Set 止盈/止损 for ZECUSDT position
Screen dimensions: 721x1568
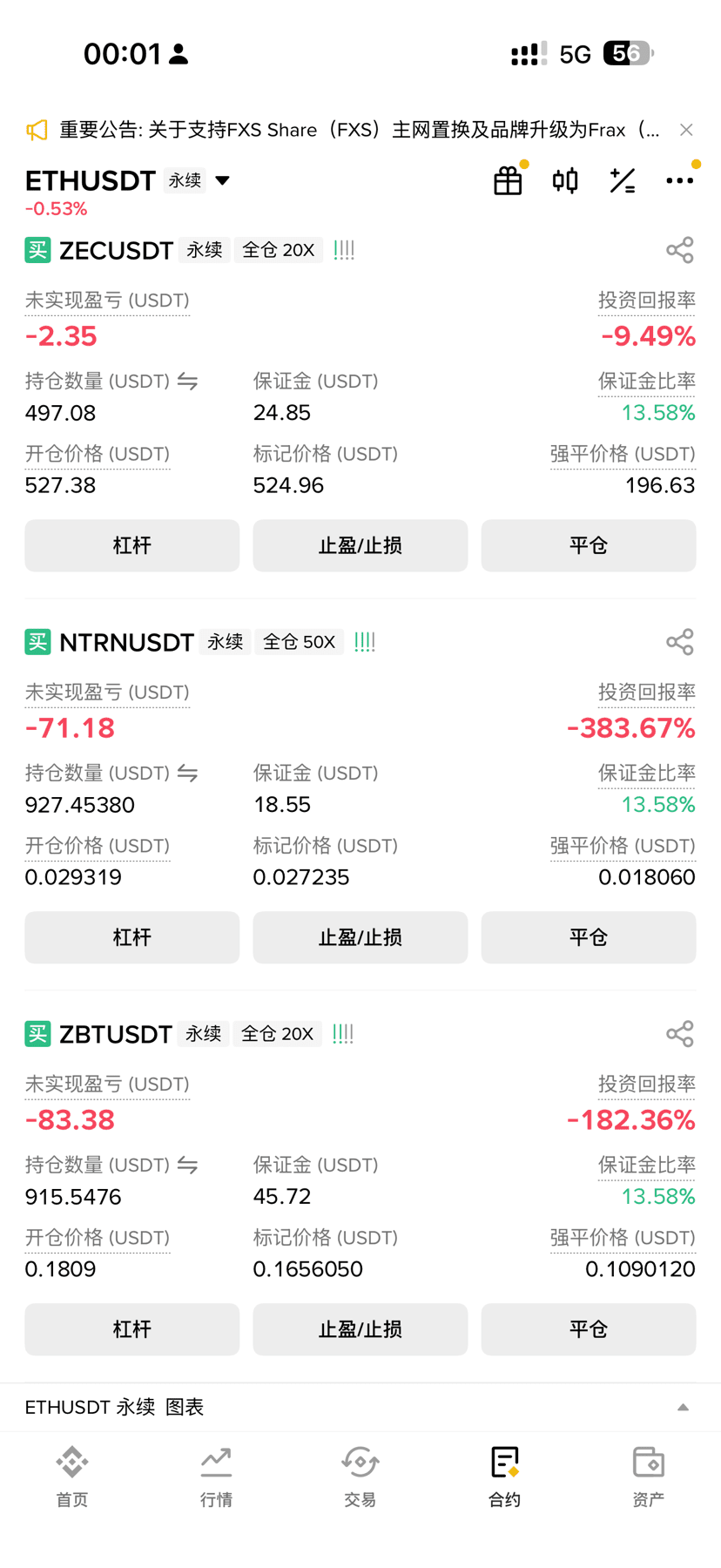point(360,545)
